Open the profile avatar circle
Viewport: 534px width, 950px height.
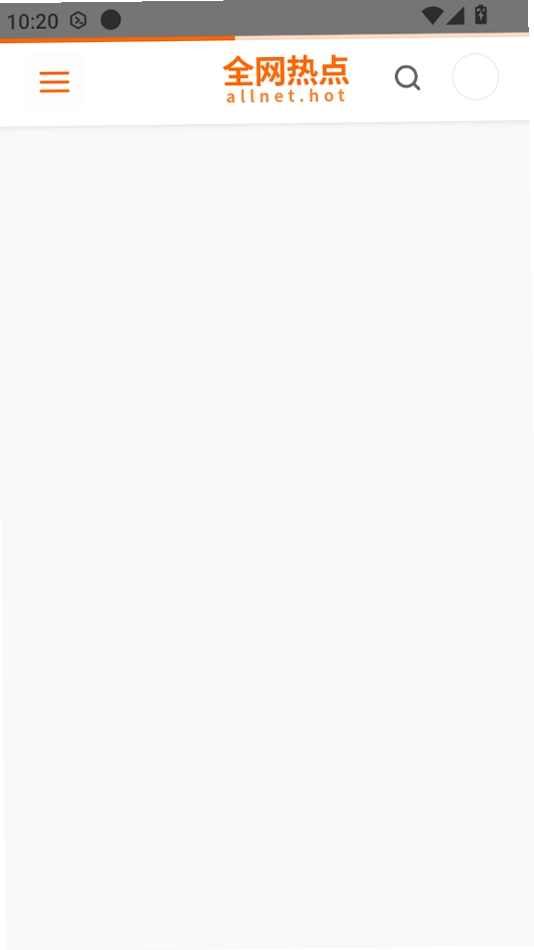(x=476, y=77)
